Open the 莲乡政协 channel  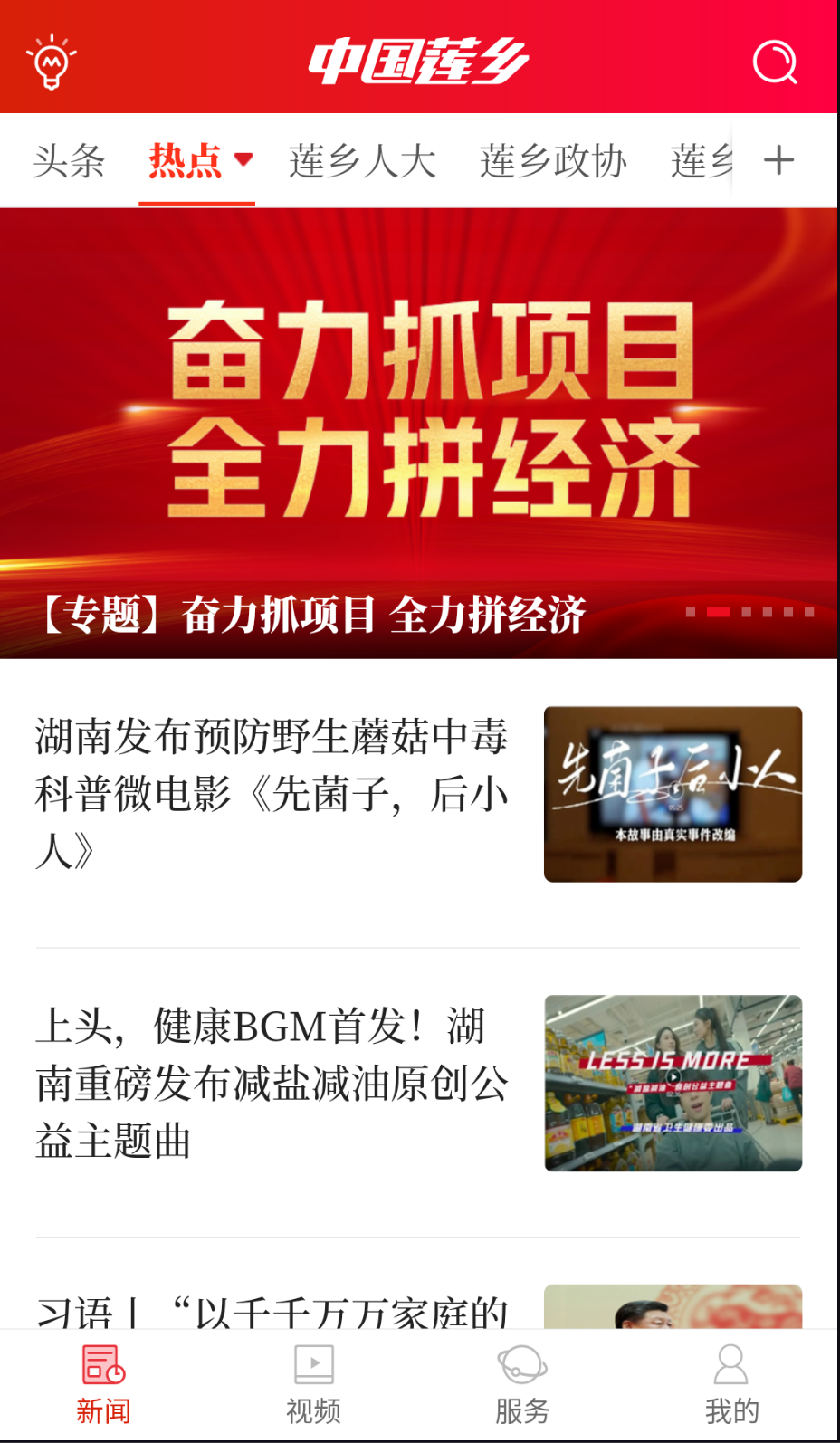(x=553, y=159)
